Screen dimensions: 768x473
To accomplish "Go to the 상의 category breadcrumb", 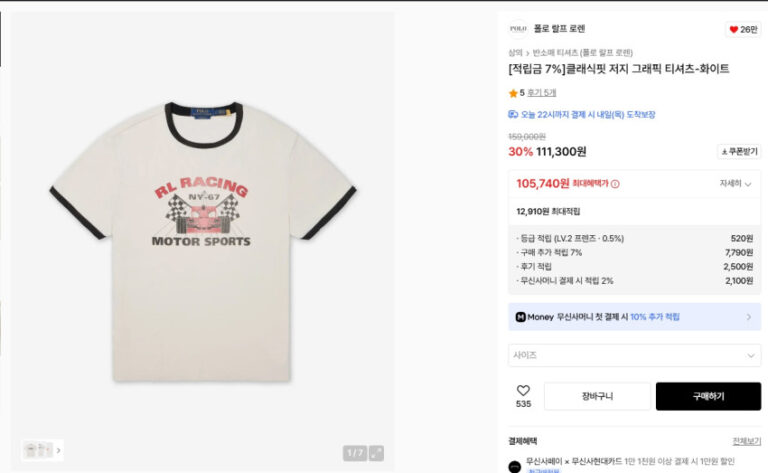I will click(x=514, y=52).
